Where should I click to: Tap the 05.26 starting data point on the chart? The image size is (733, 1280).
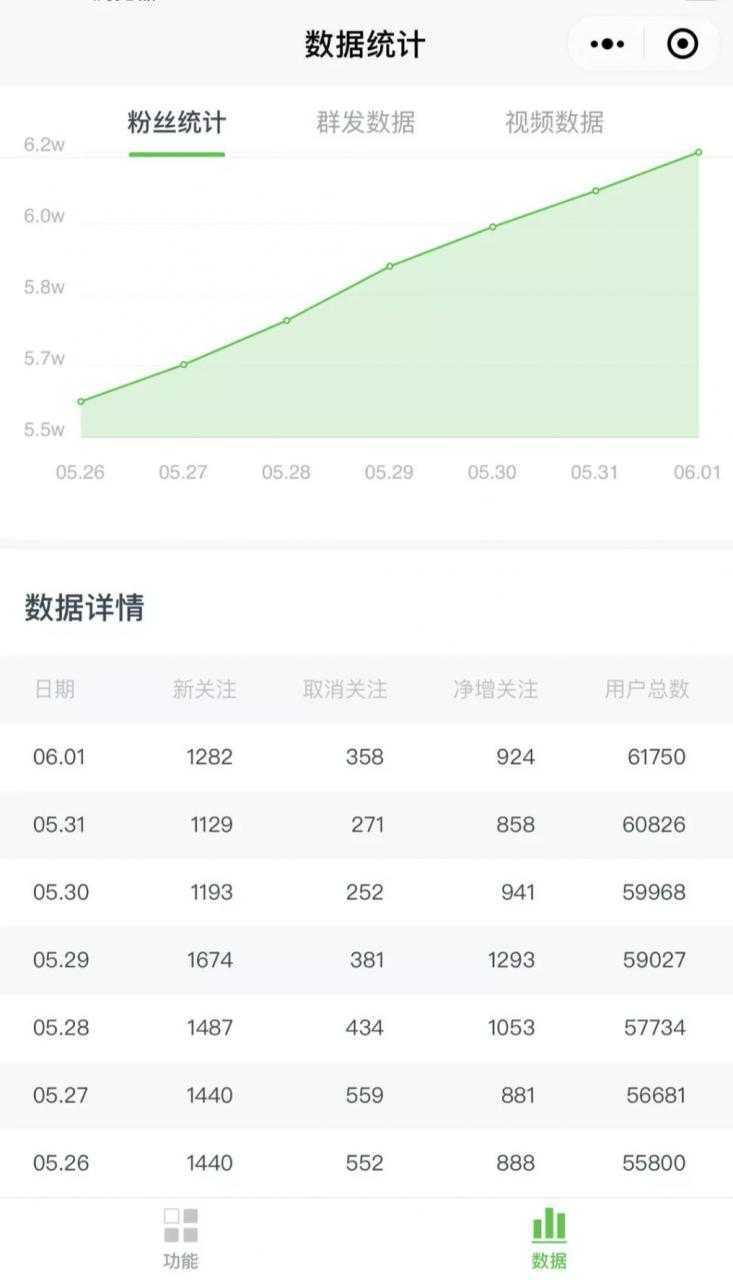pyautogui.click(x=84, y=400)
